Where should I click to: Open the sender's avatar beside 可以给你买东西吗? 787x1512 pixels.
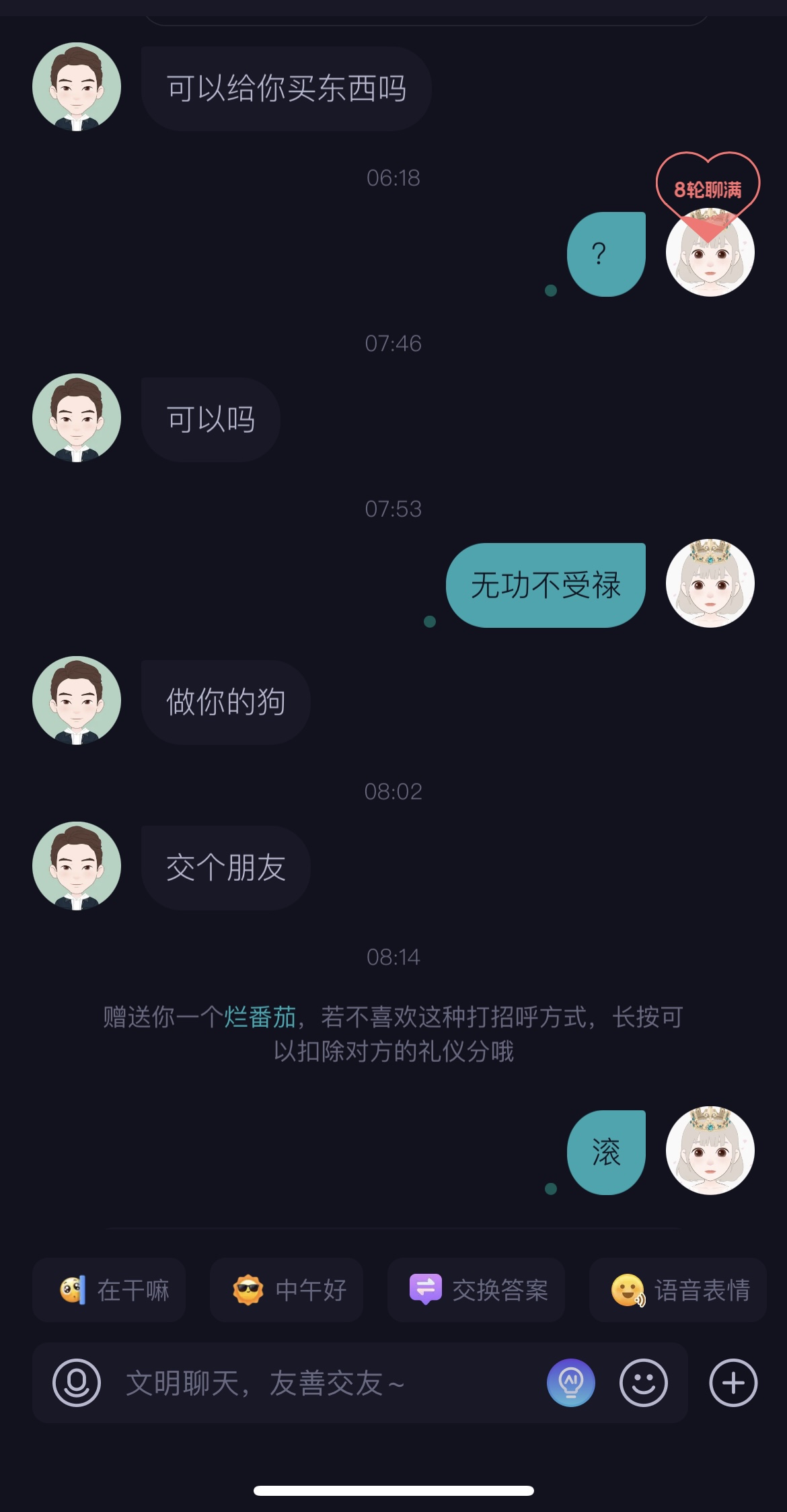77,87
